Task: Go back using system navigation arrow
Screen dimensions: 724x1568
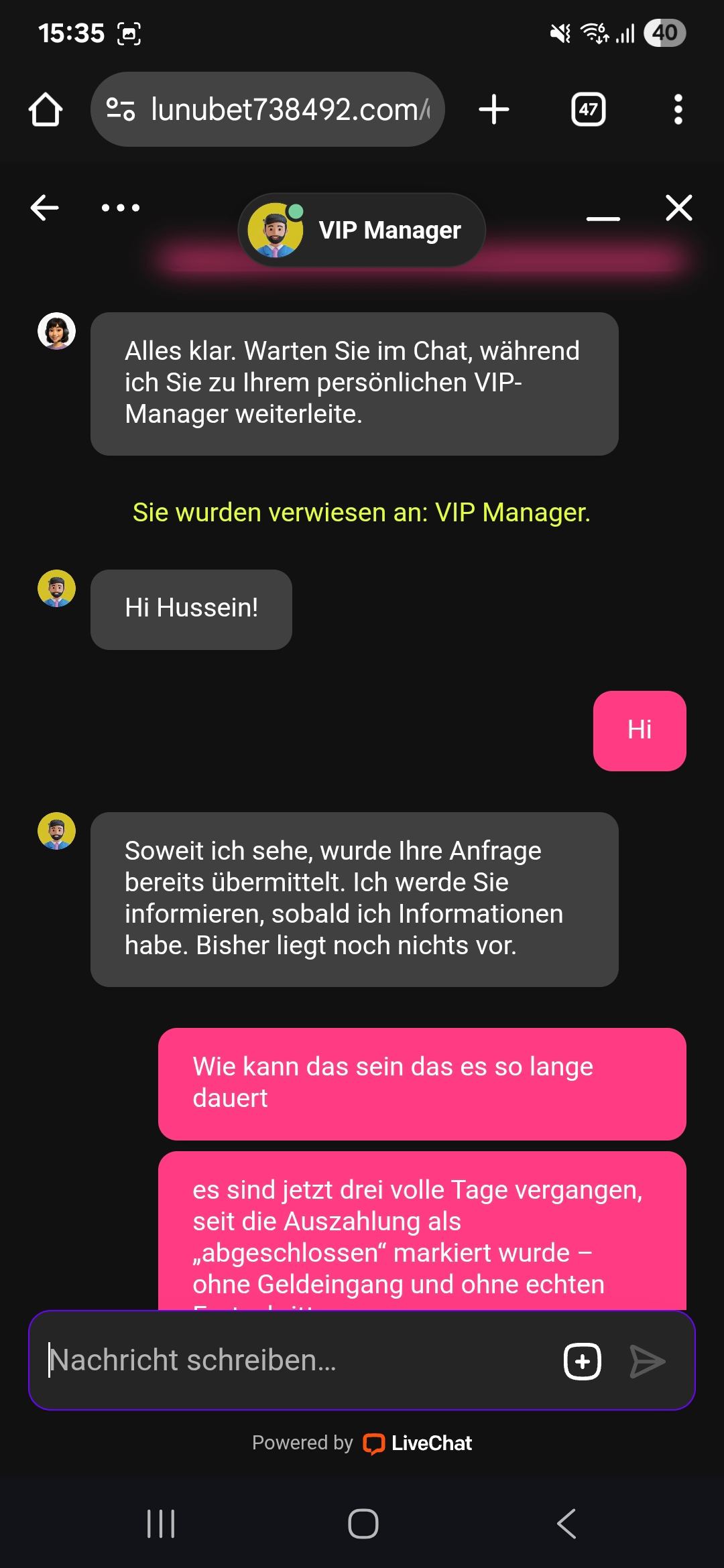Action: pos(566,1523)
